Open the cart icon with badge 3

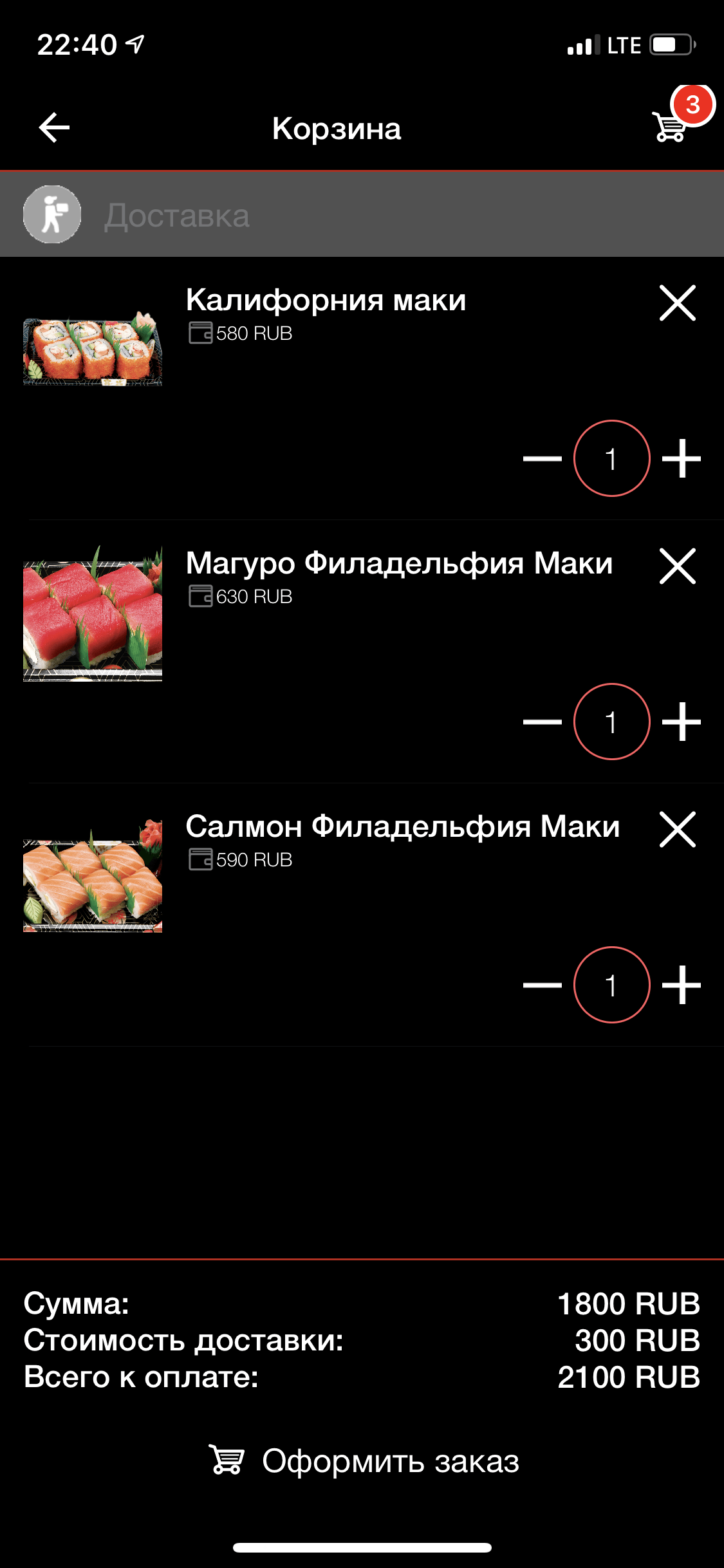click(671, 126)
